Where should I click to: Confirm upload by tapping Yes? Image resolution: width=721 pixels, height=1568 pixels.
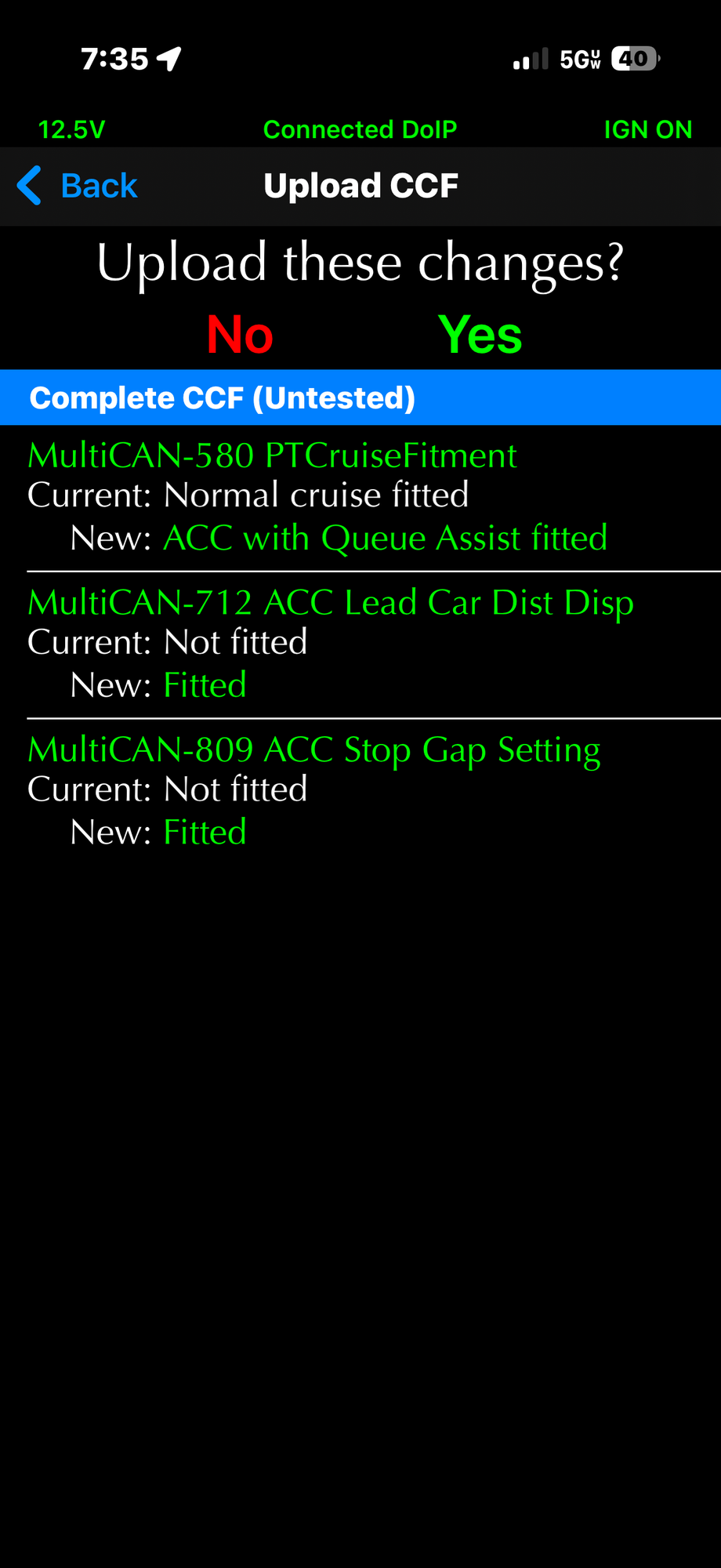click(x=480, y=335)
